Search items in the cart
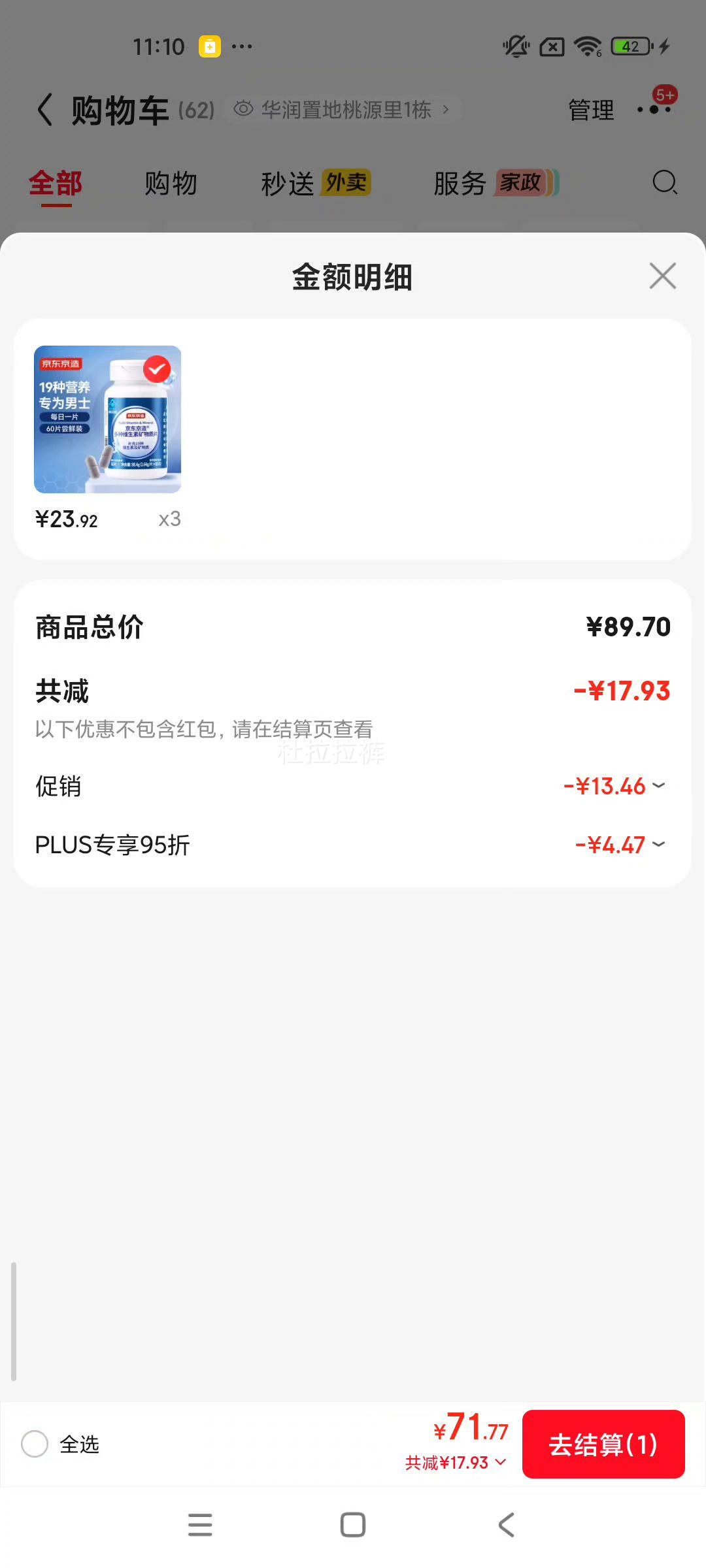Screen dimensions: 706x1568 (x=664, y=182)
